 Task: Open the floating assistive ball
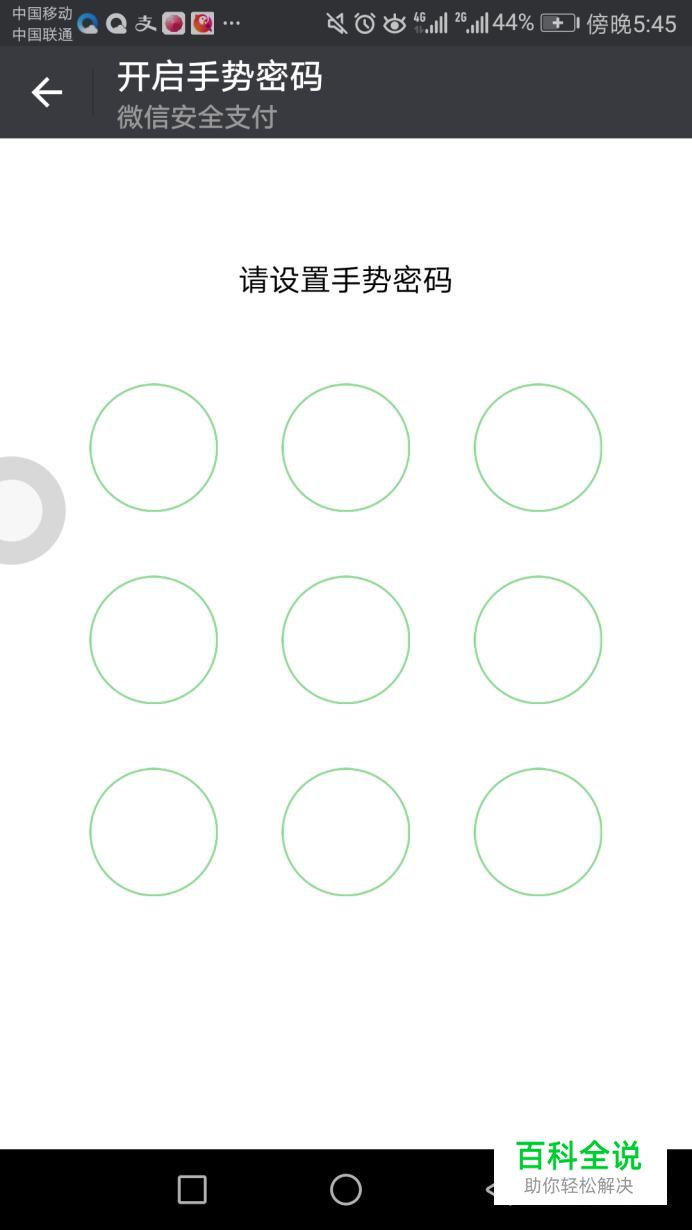coord(20,511)
